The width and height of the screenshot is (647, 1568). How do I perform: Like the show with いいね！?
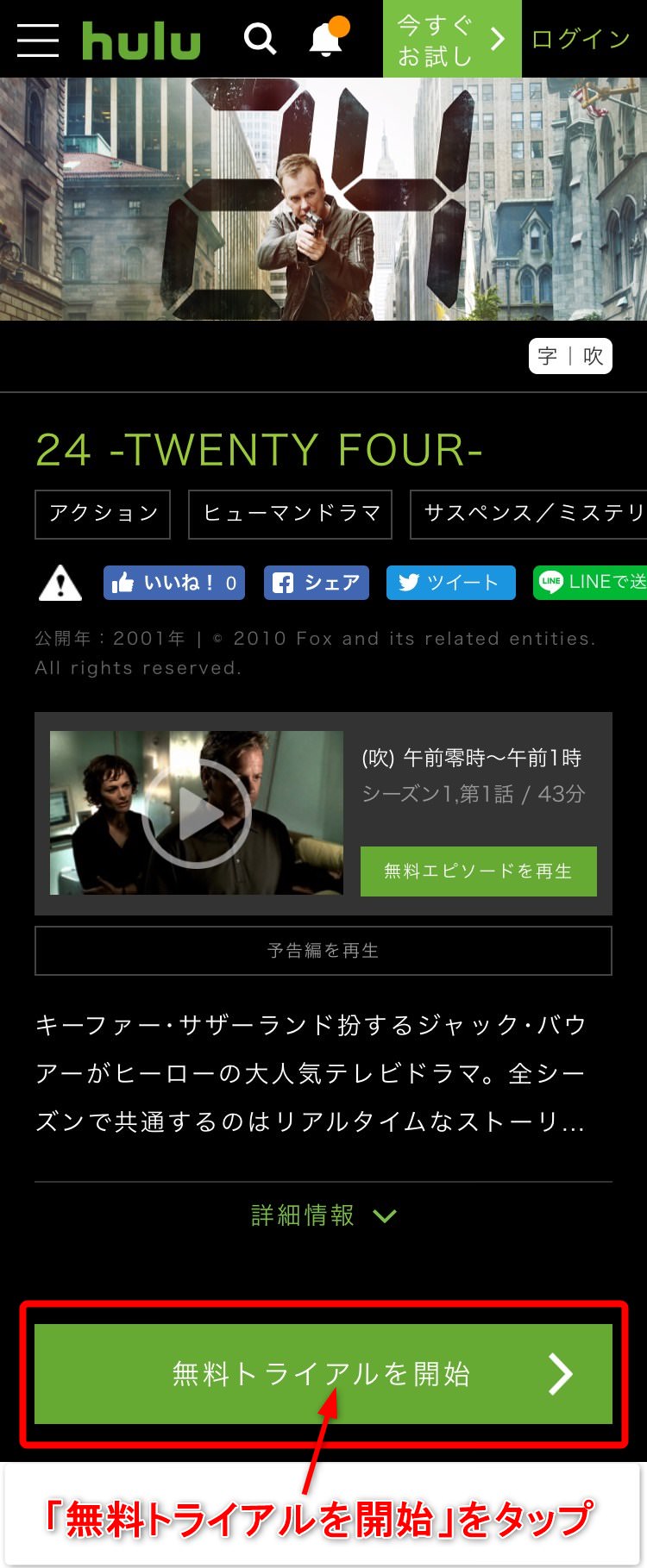[x=174, y=583]
